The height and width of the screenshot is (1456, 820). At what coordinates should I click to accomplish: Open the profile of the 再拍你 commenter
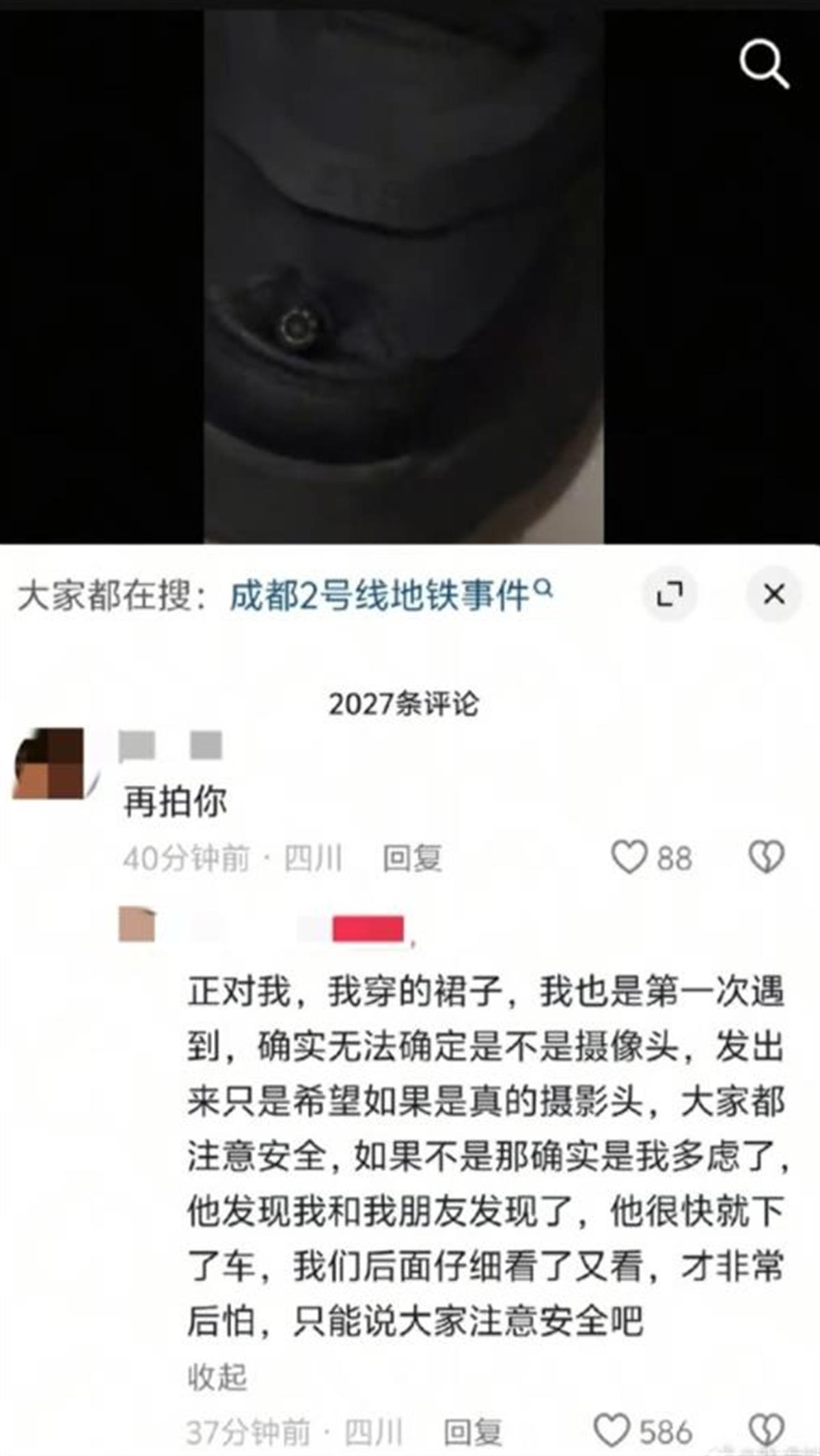click(49, 764)
